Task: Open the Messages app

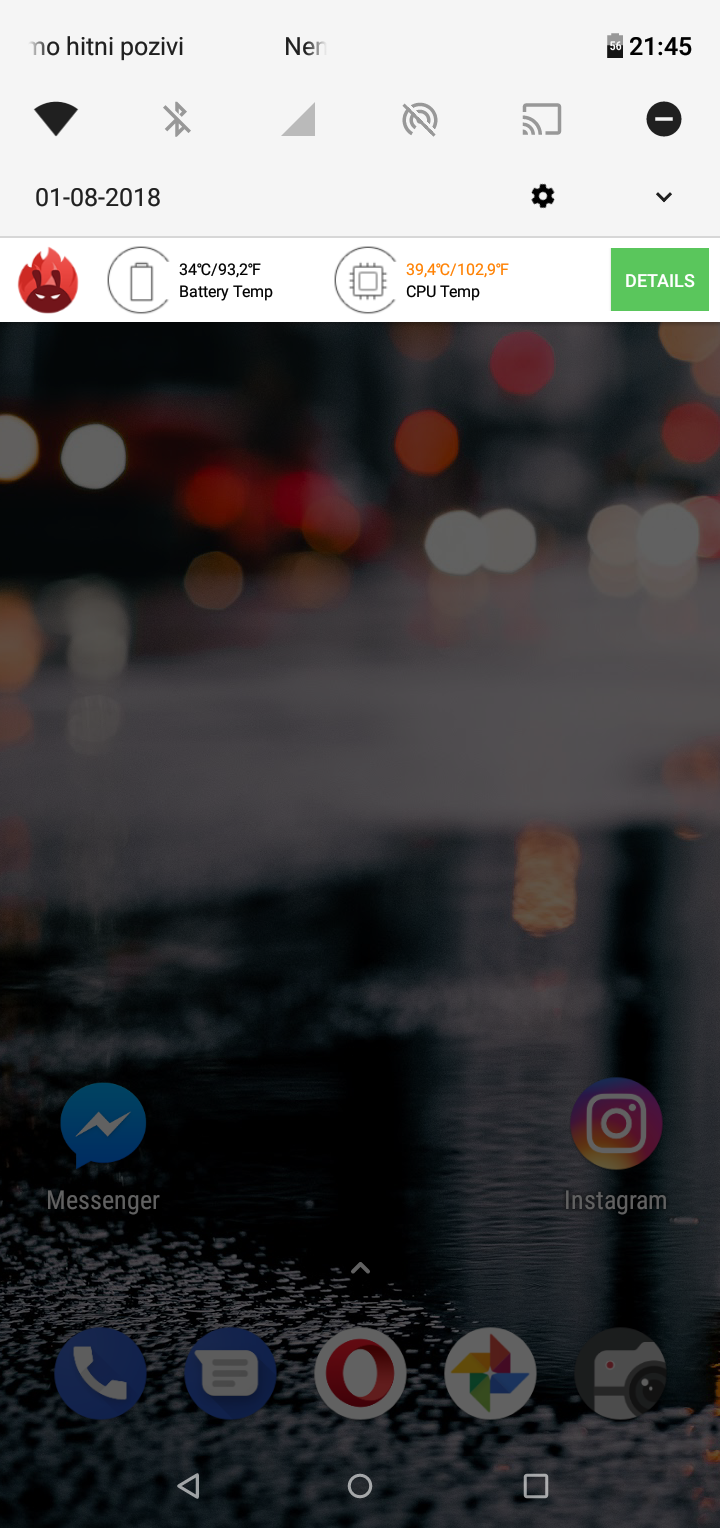Action: [230, 1374]
